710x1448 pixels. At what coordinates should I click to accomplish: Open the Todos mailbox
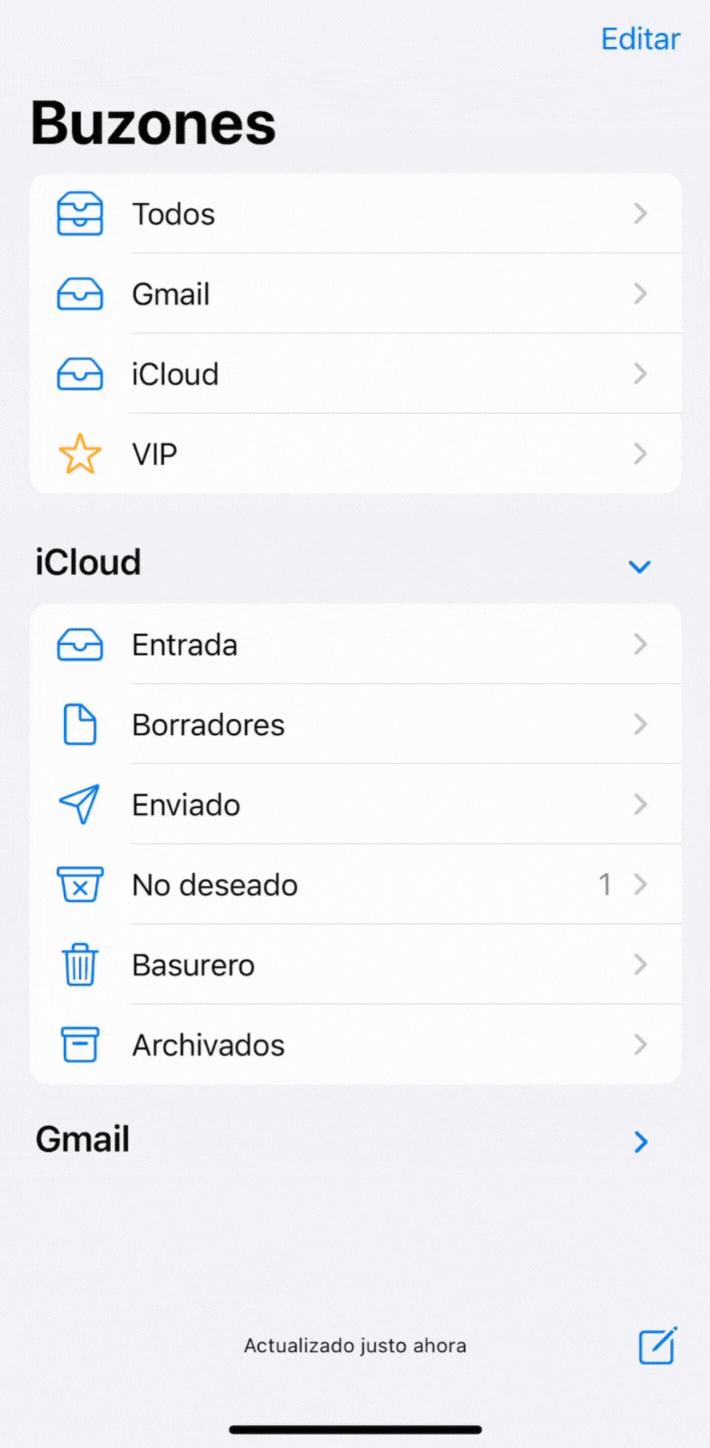point(355,214)
